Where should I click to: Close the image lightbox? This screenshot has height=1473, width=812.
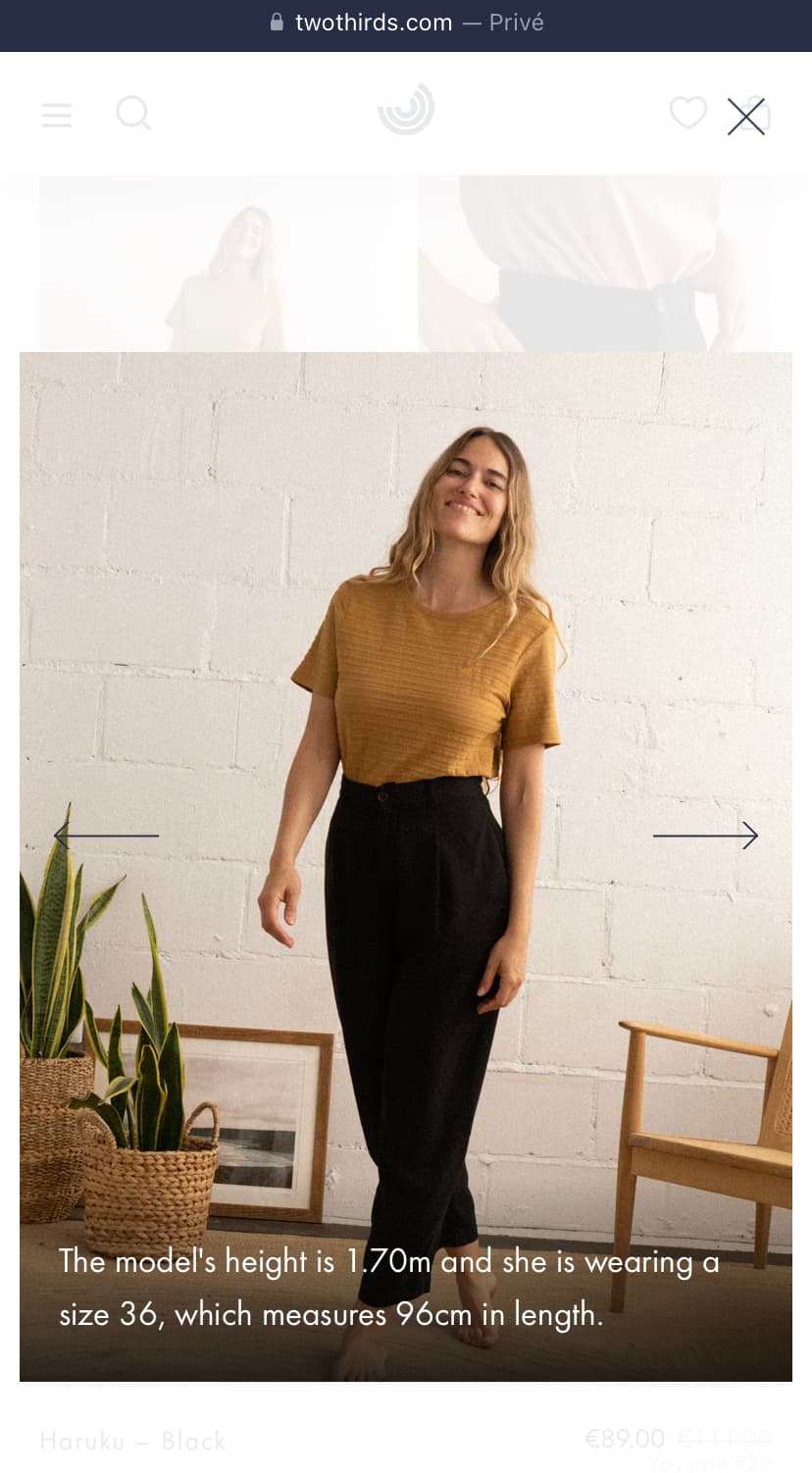coord(746,117)
